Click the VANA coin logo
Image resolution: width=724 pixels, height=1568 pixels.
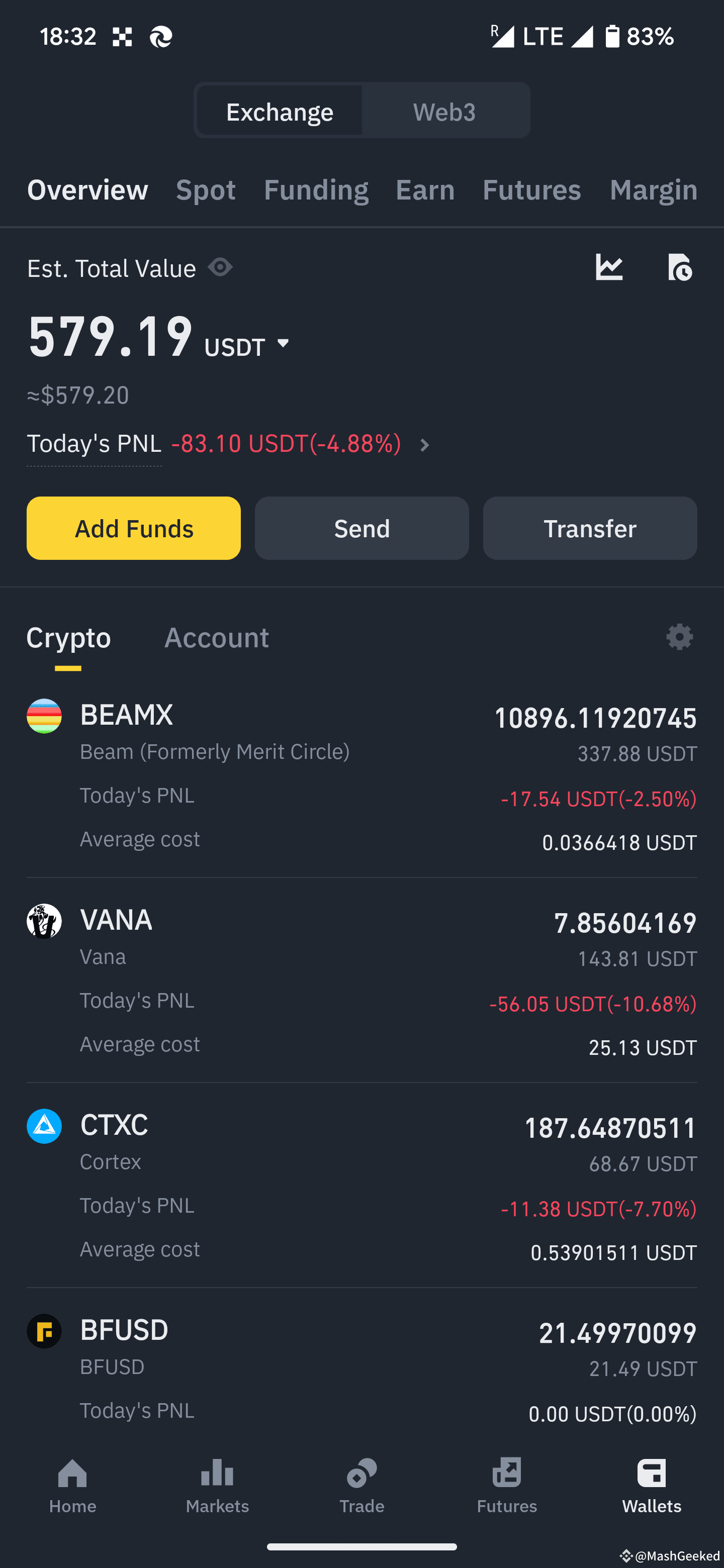(x=44, y=921)
